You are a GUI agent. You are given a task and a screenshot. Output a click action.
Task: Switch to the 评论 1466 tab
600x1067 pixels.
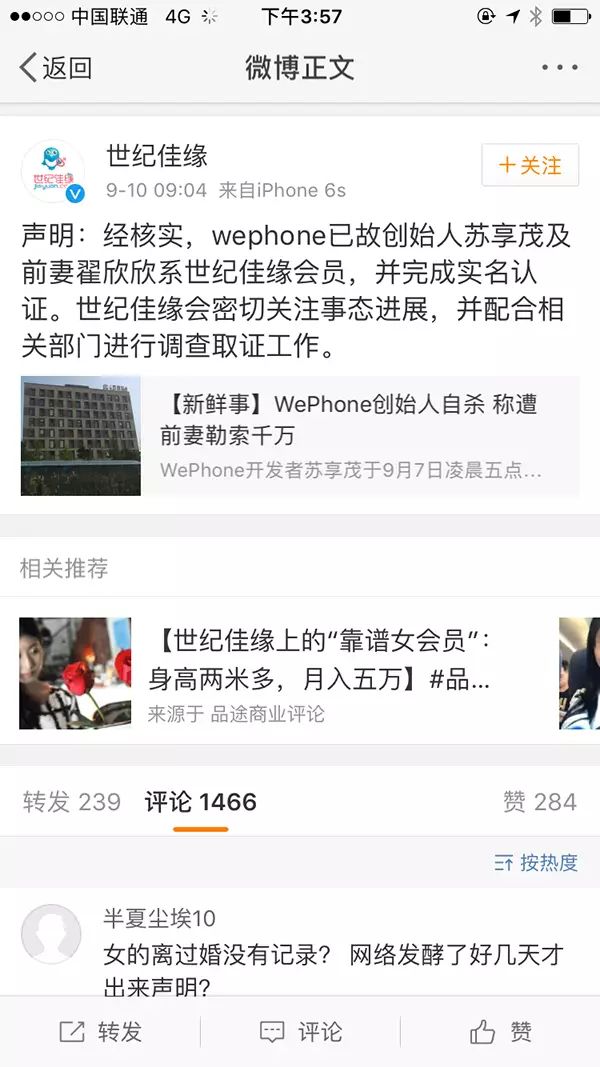[200, 802]
